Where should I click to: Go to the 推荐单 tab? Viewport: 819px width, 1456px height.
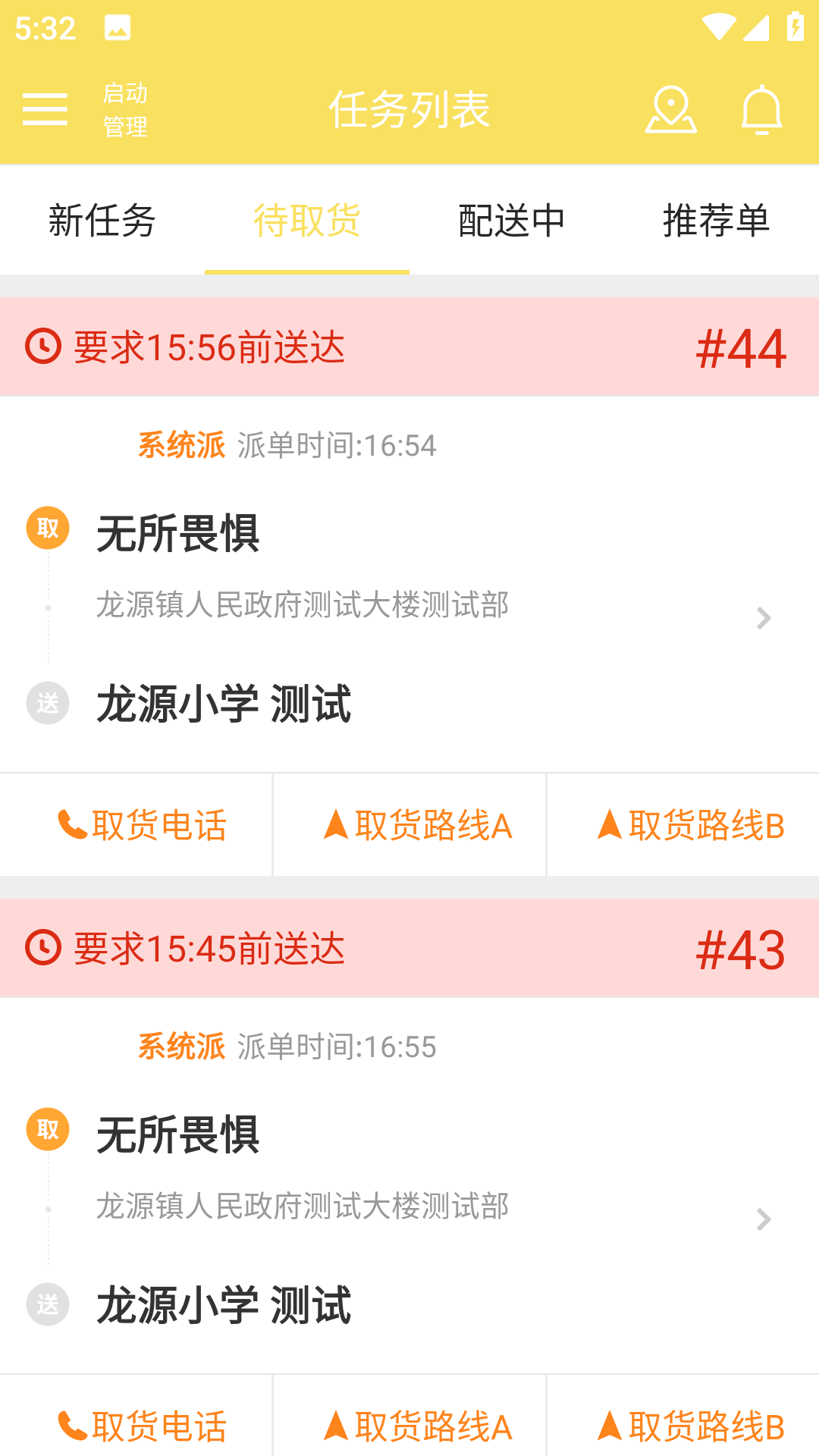pyautogui.click(x=717, y=221)
